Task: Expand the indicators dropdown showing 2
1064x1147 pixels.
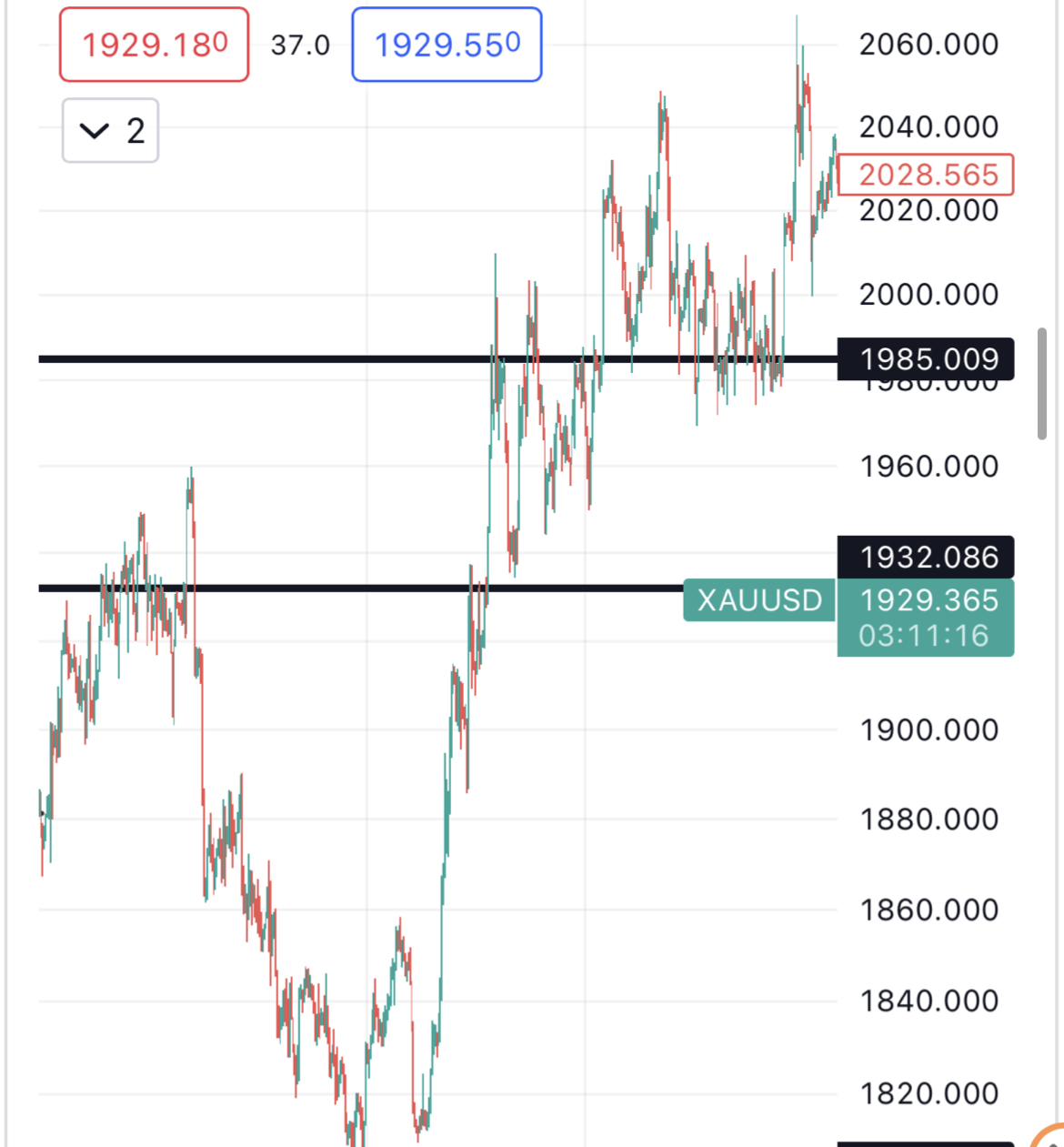Action: coord(110,131)
